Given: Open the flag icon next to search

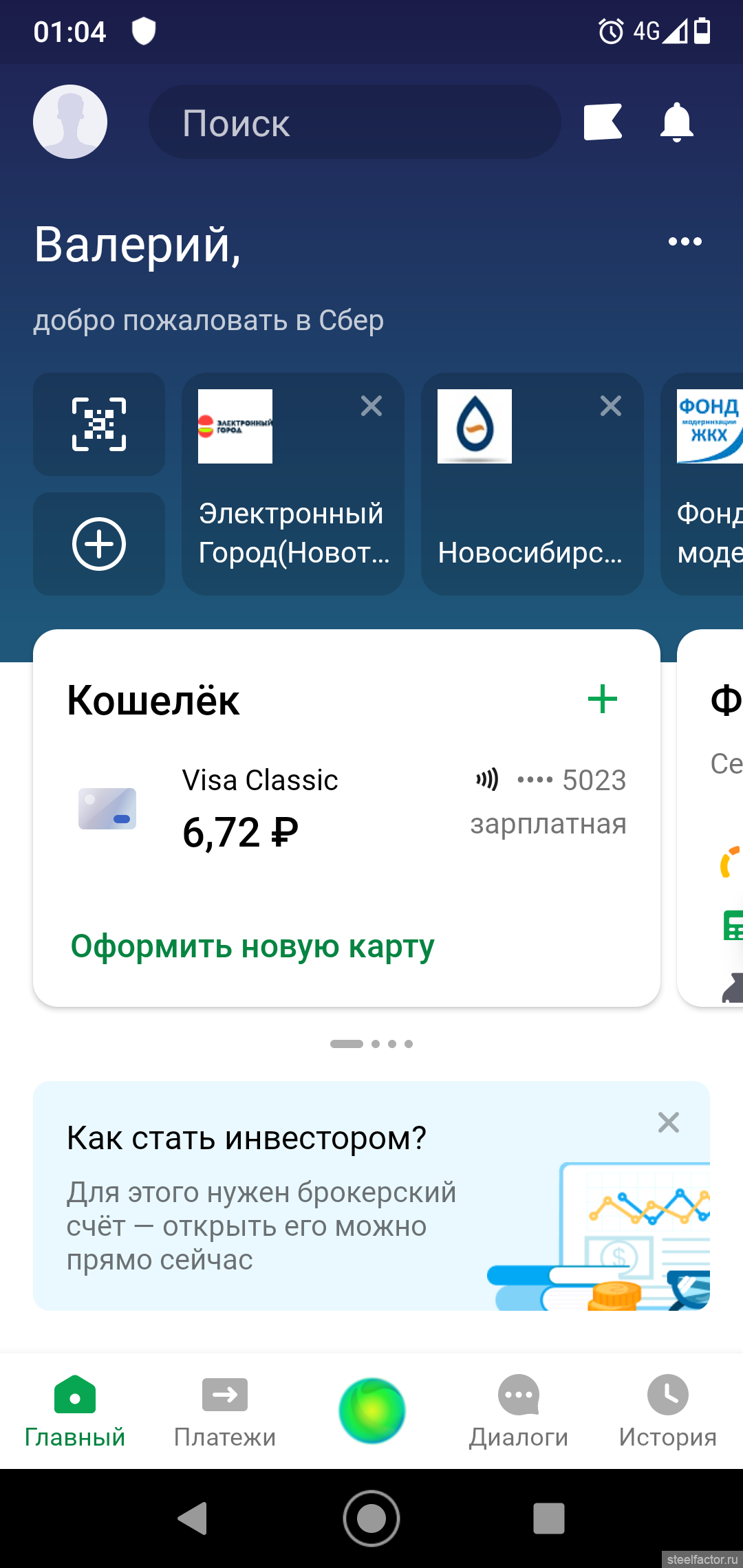Looking at the screenshot, I should tap(603, 122).
